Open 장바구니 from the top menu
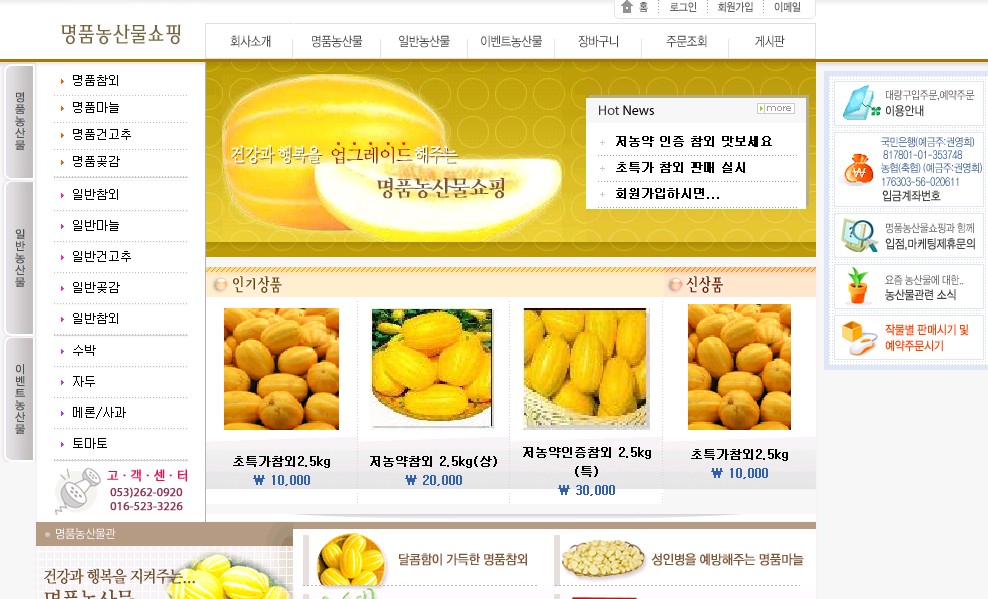 coord(598,42)
